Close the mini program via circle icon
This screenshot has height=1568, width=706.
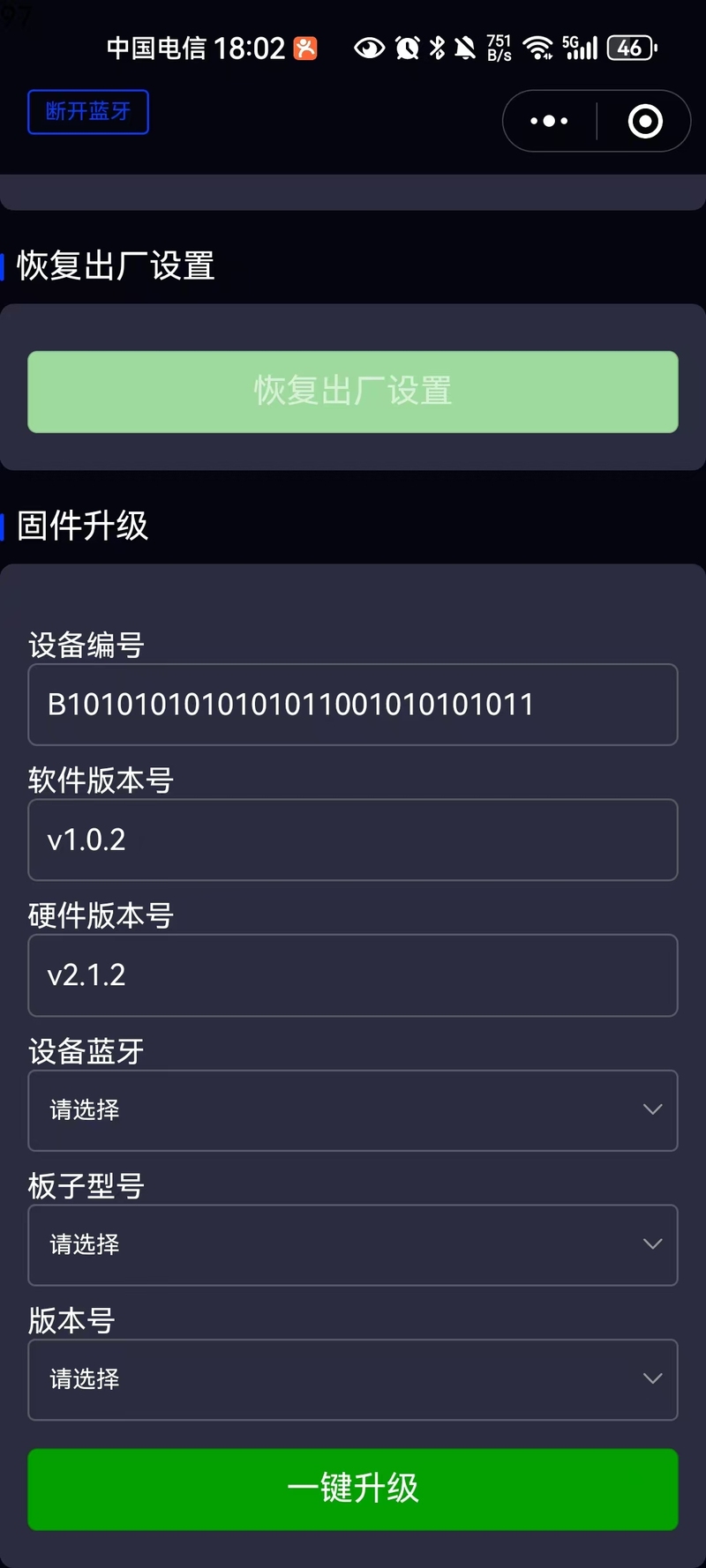point(645,121)
